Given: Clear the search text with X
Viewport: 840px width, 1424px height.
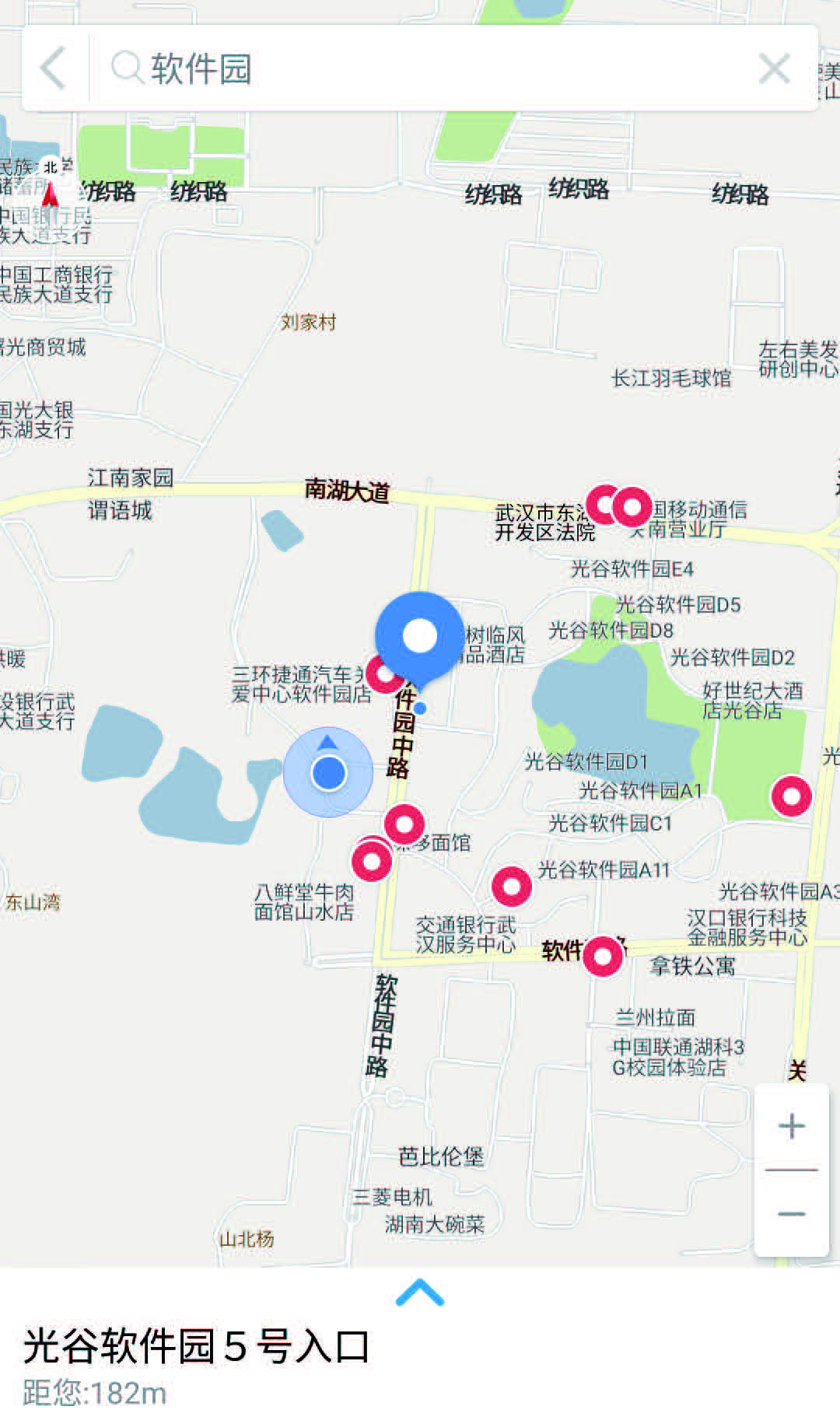Looking at the screenshot, I should point(774,68).
